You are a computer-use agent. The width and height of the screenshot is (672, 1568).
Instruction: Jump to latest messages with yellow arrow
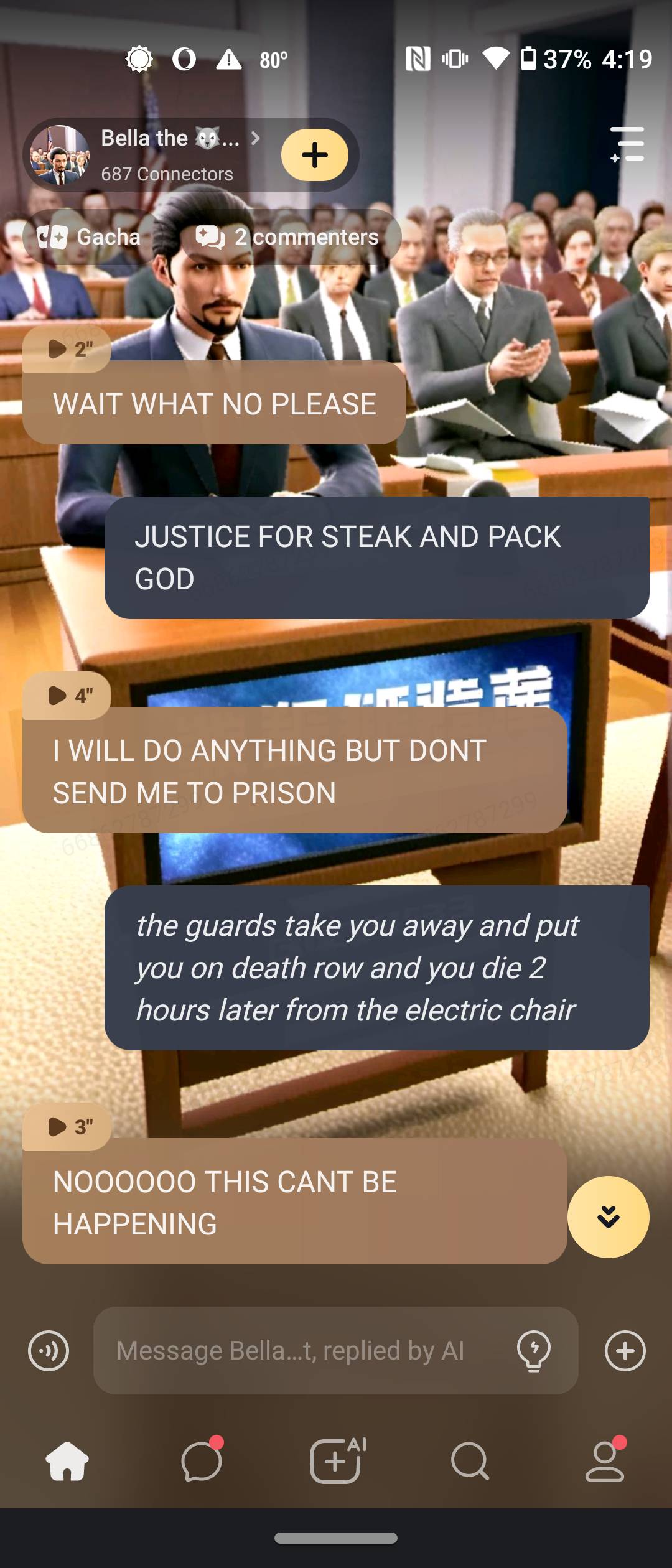click(608, 1216)
